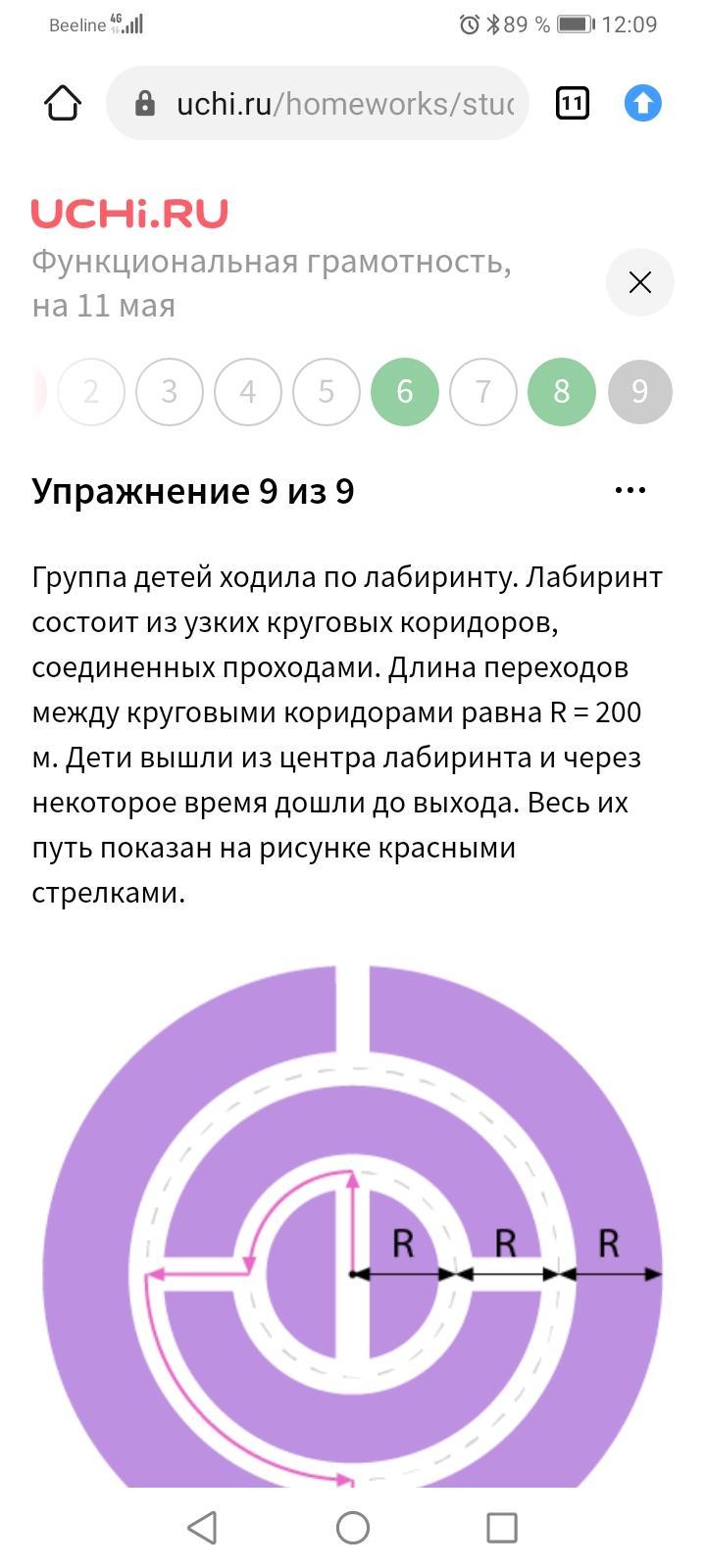This screenshot has height=1568, width=706.
Task: Tap the blue upload arrow icon
Action: (643, 103)
